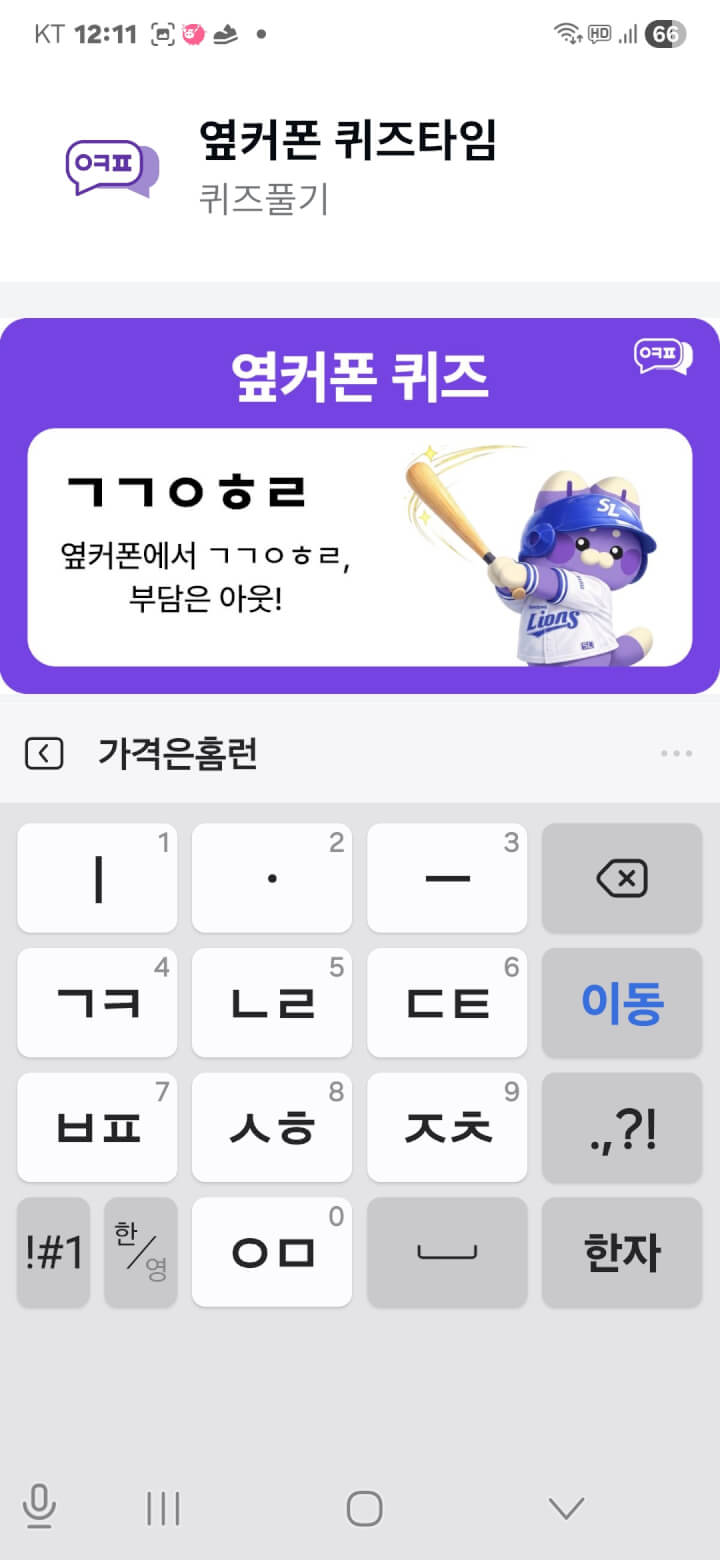Tap the ㅈㅊ consonant key

pos(447,1128)
